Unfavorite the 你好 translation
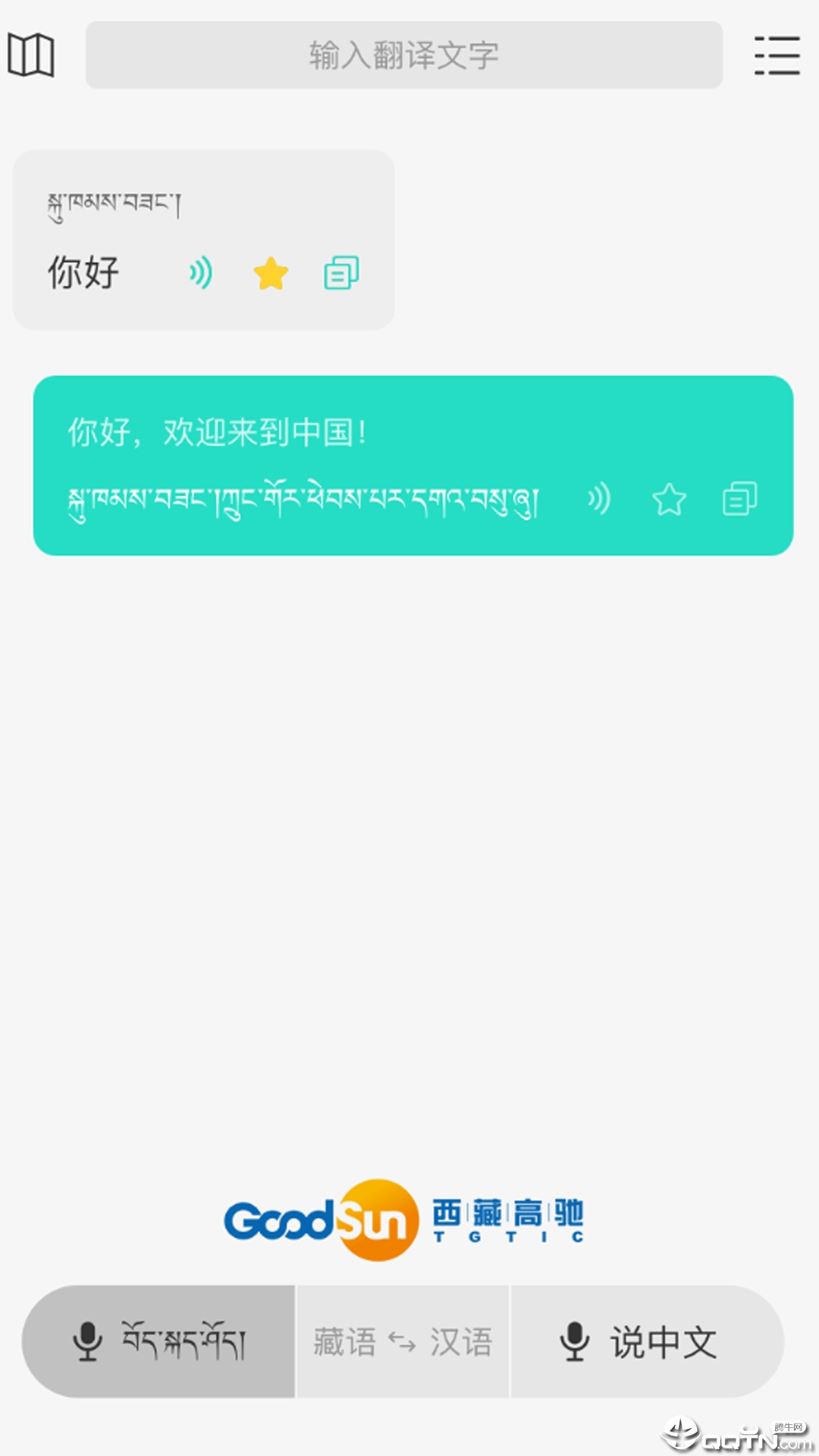 (271, 273)
